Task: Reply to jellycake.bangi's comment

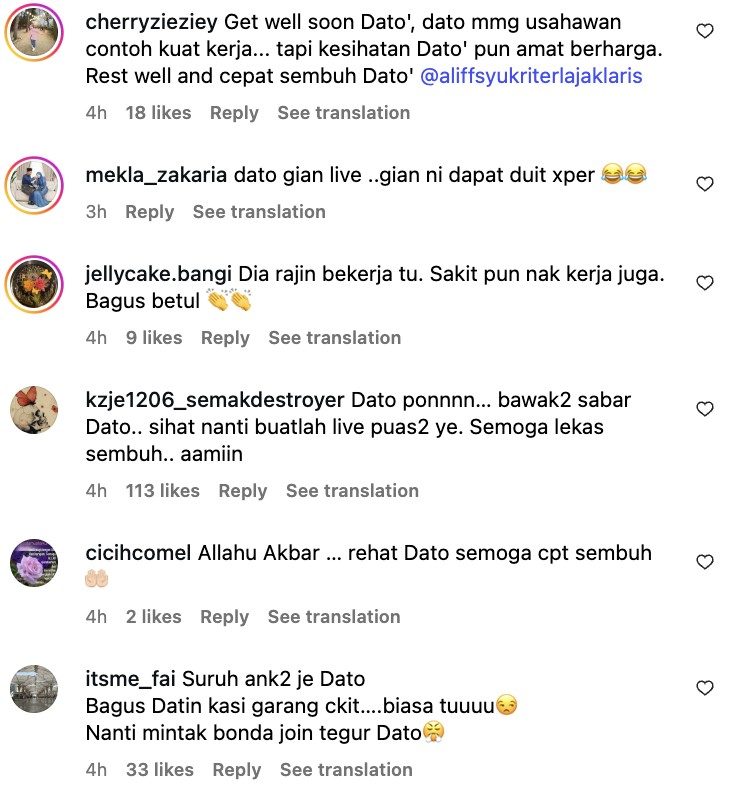Action: click(x=225, y=338)
